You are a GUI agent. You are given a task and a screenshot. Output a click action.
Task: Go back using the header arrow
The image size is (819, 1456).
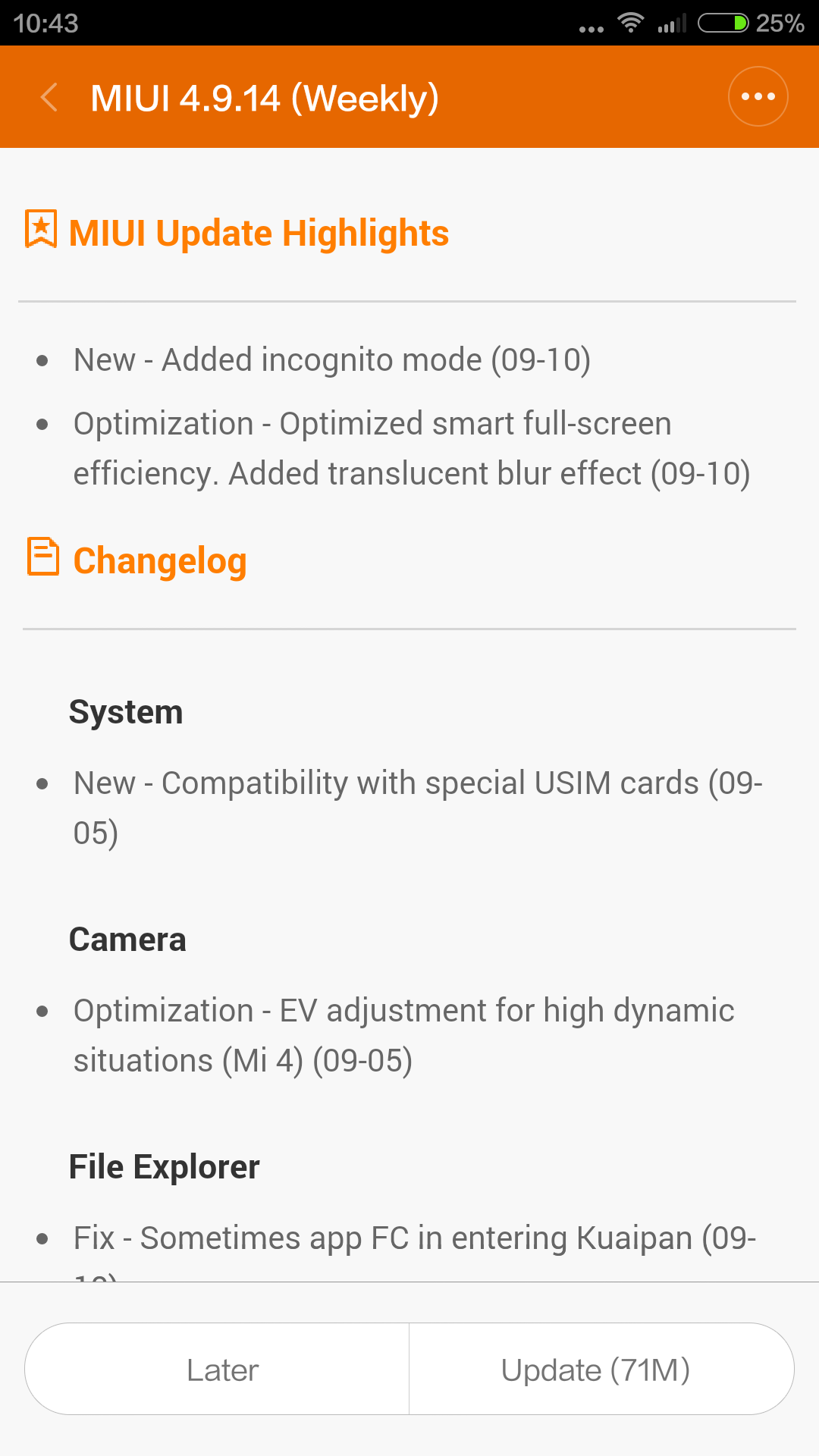49,97
